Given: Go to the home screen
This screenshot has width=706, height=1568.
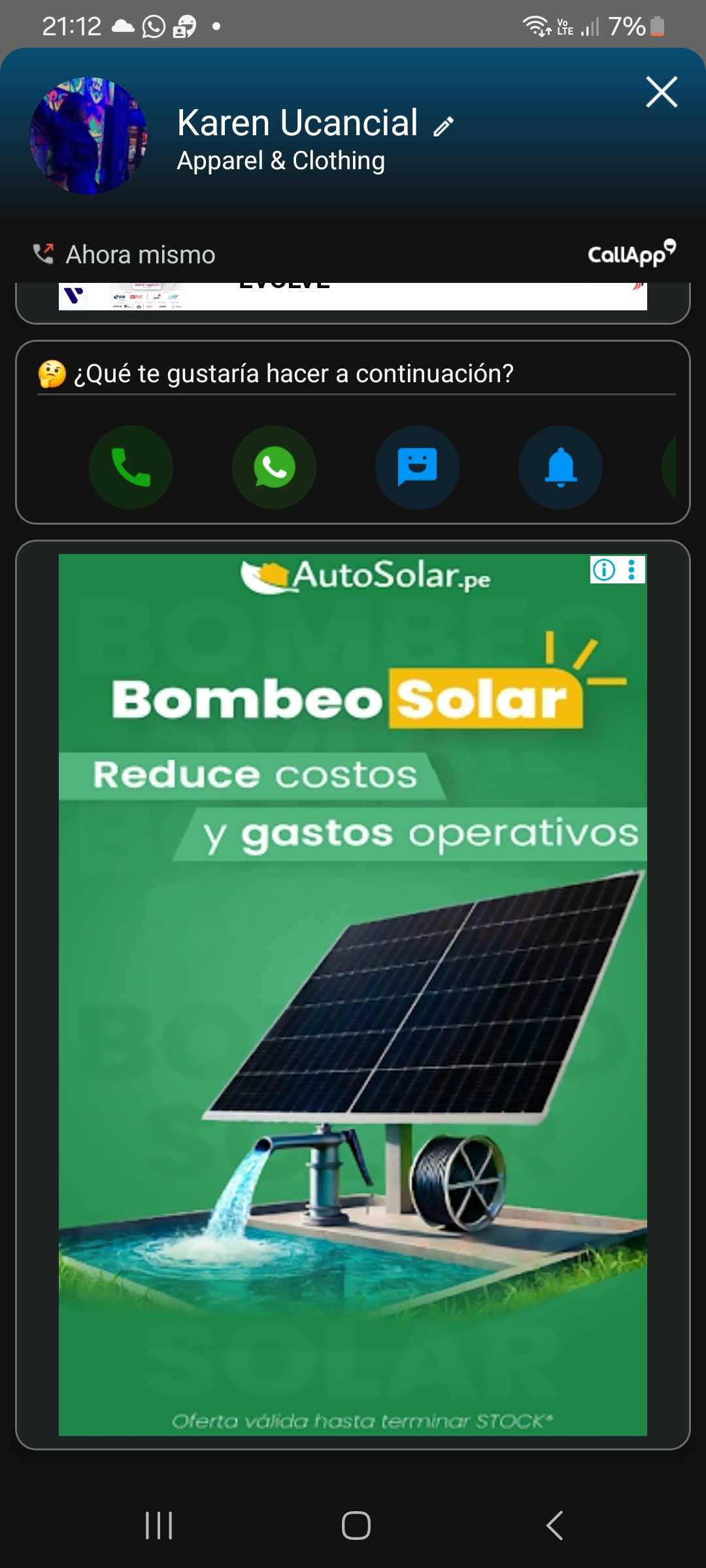Looking at the screenshot, I should pos(356,1526).
